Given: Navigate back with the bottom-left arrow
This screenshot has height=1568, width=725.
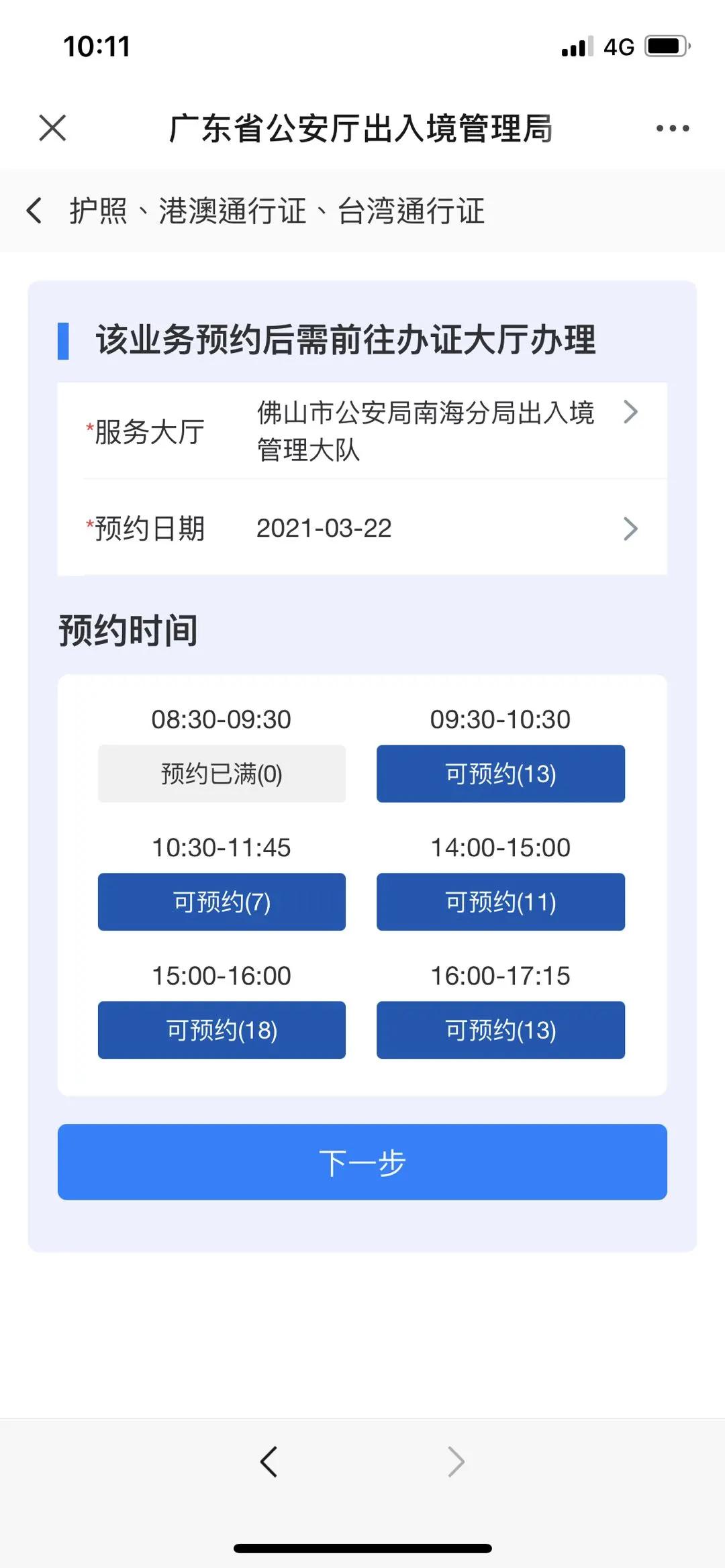Looking at the screenshot, I should pos(269,1461).
